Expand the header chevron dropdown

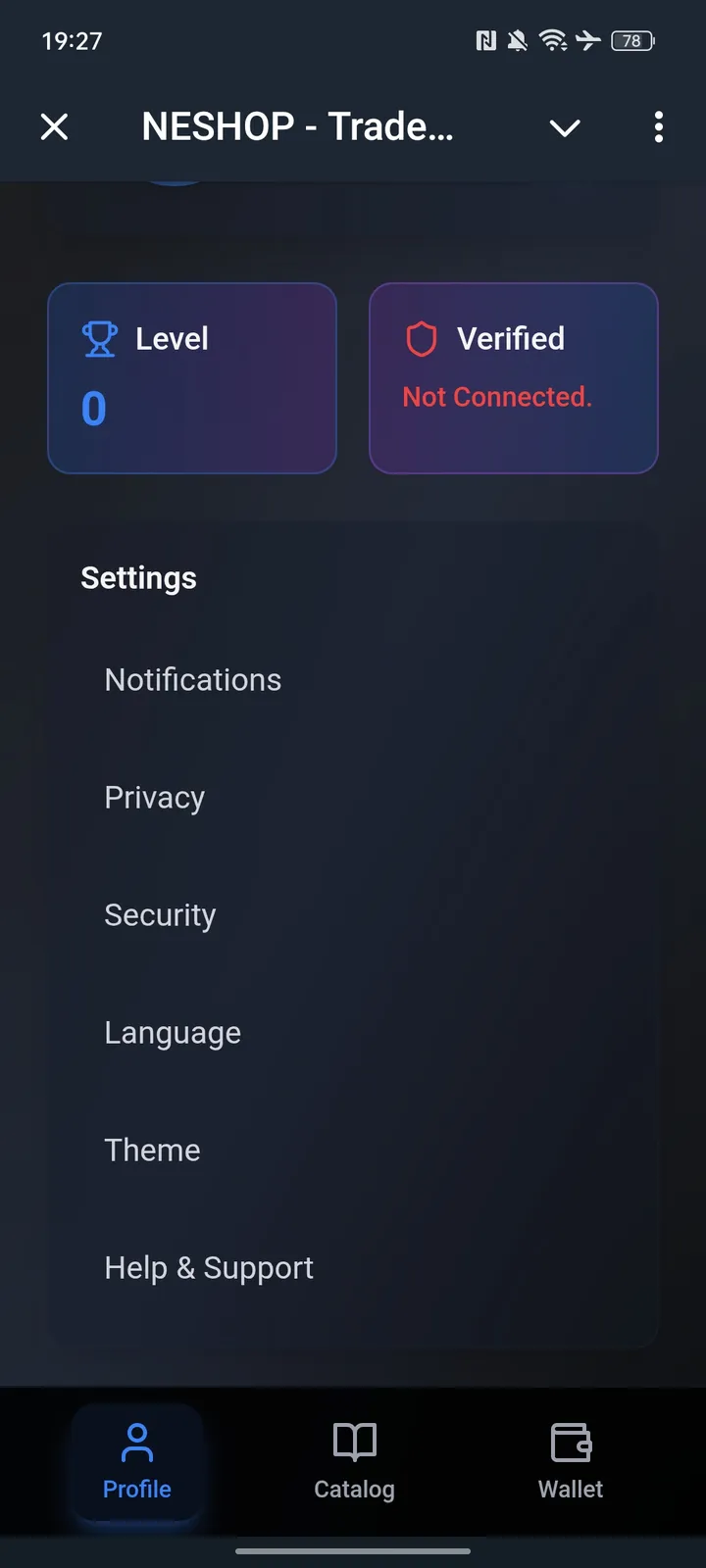pyautogui.click(x=565, y=127)
